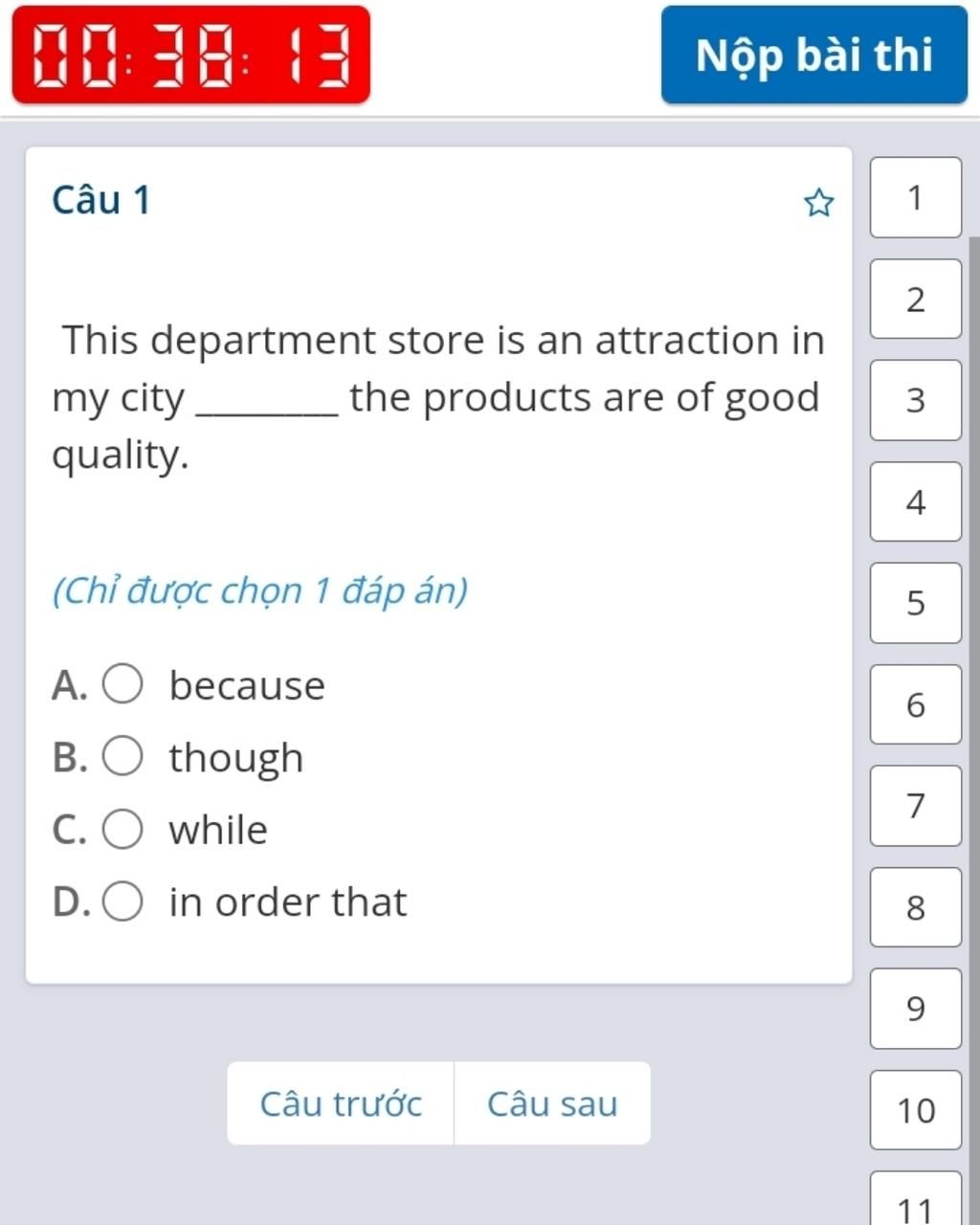The height and width of the screenshot is (1225, 980).
Task: Select answer D in order that
Action: tap(122, 902)
